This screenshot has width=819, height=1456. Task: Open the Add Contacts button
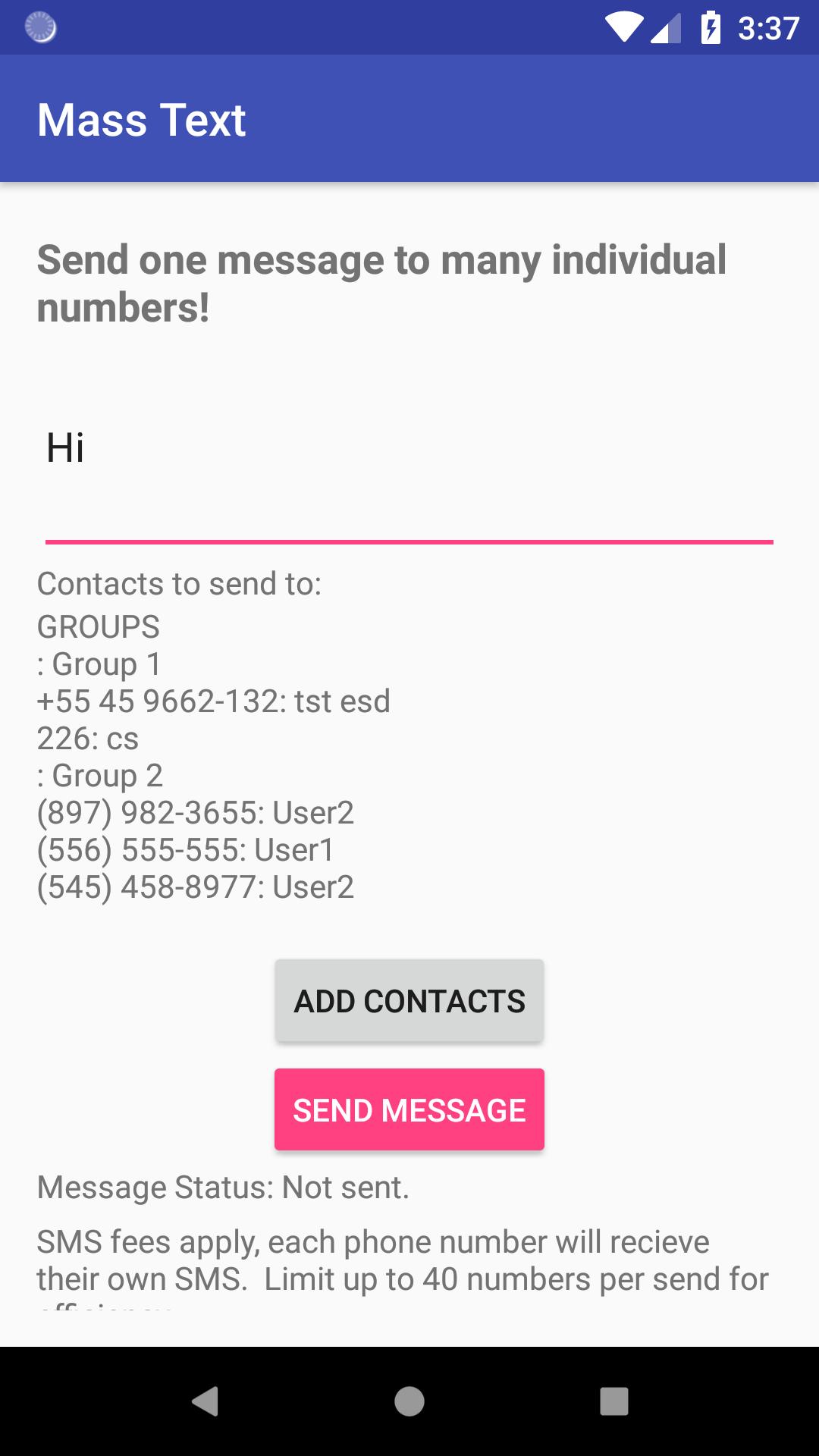409,1001
